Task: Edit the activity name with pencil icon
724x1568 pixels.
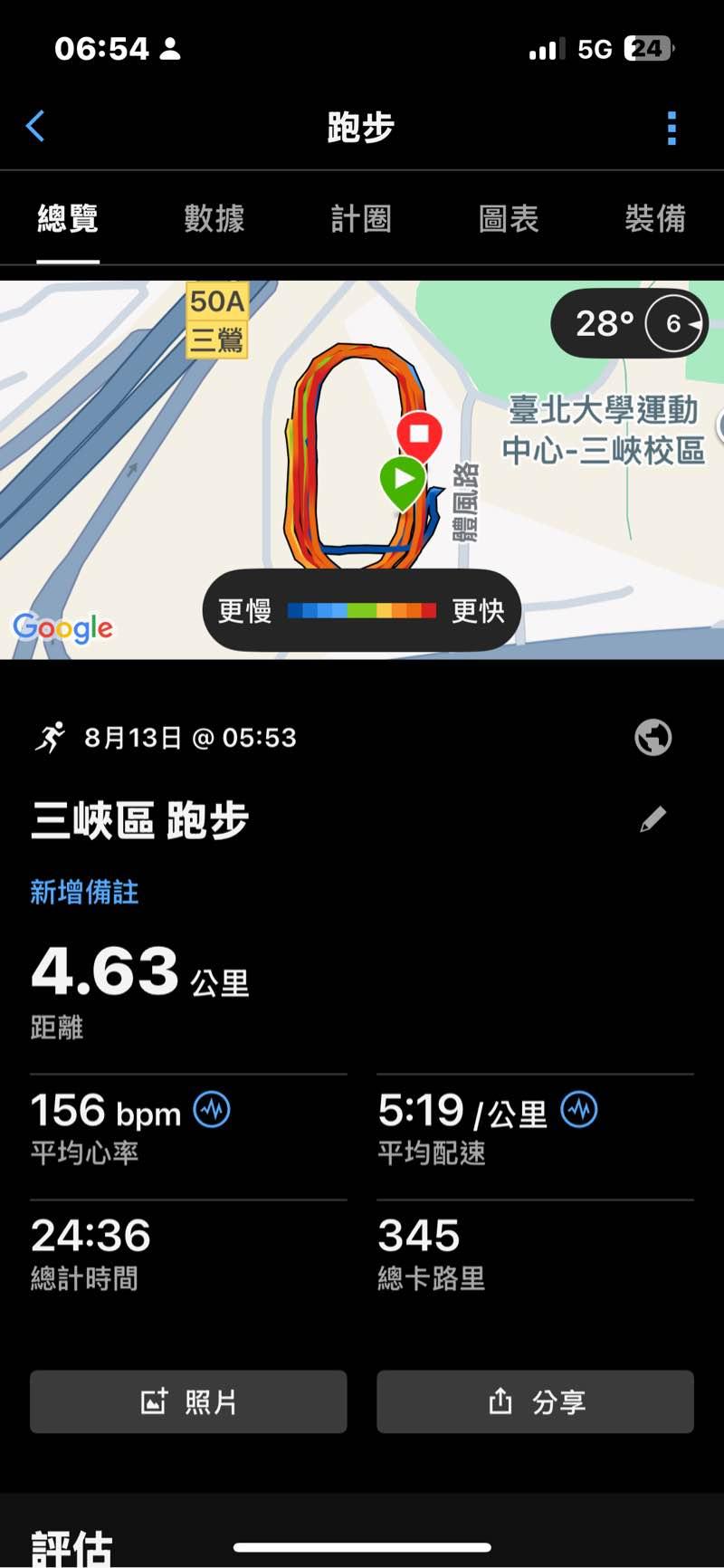Action: point(653,819)
